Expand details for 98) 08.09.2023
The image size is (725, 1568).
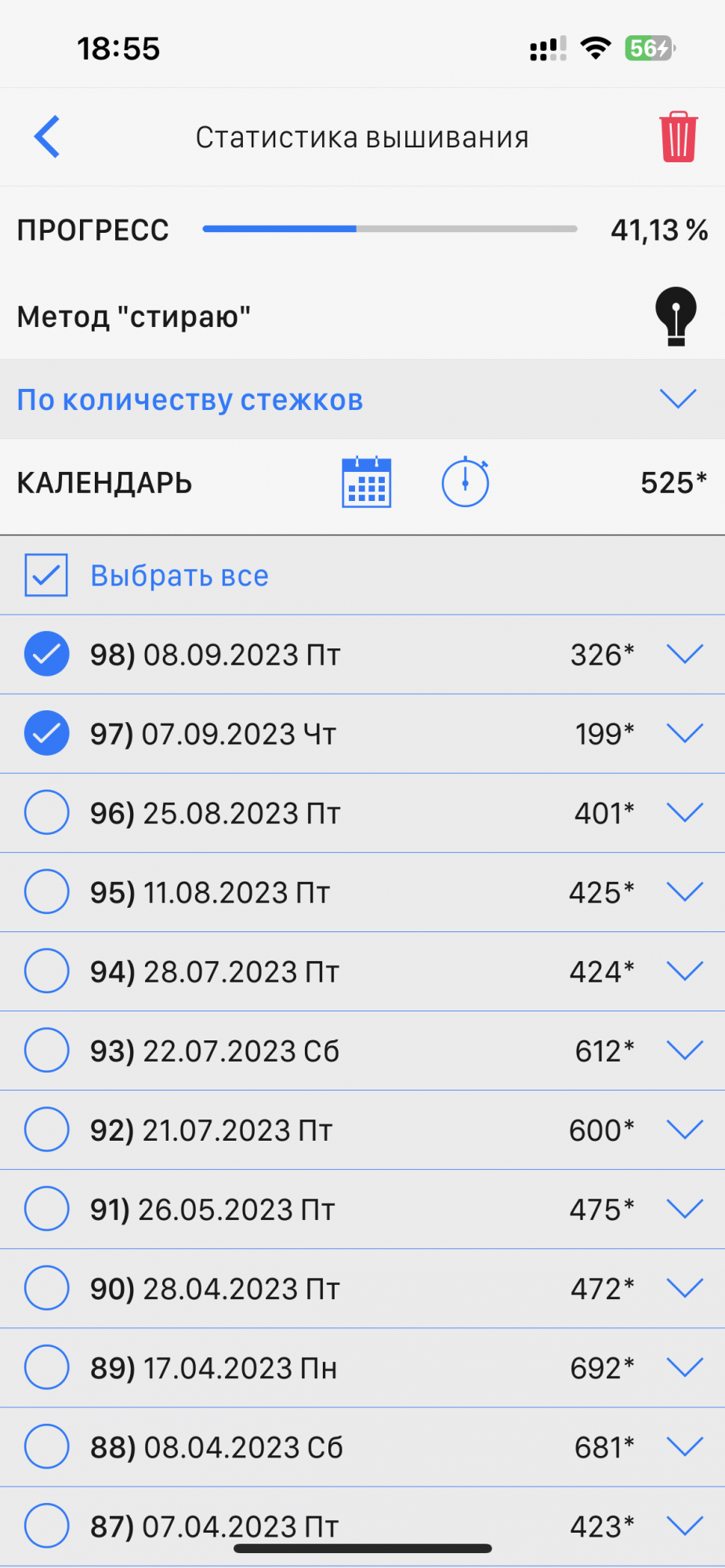coord(684,654)
